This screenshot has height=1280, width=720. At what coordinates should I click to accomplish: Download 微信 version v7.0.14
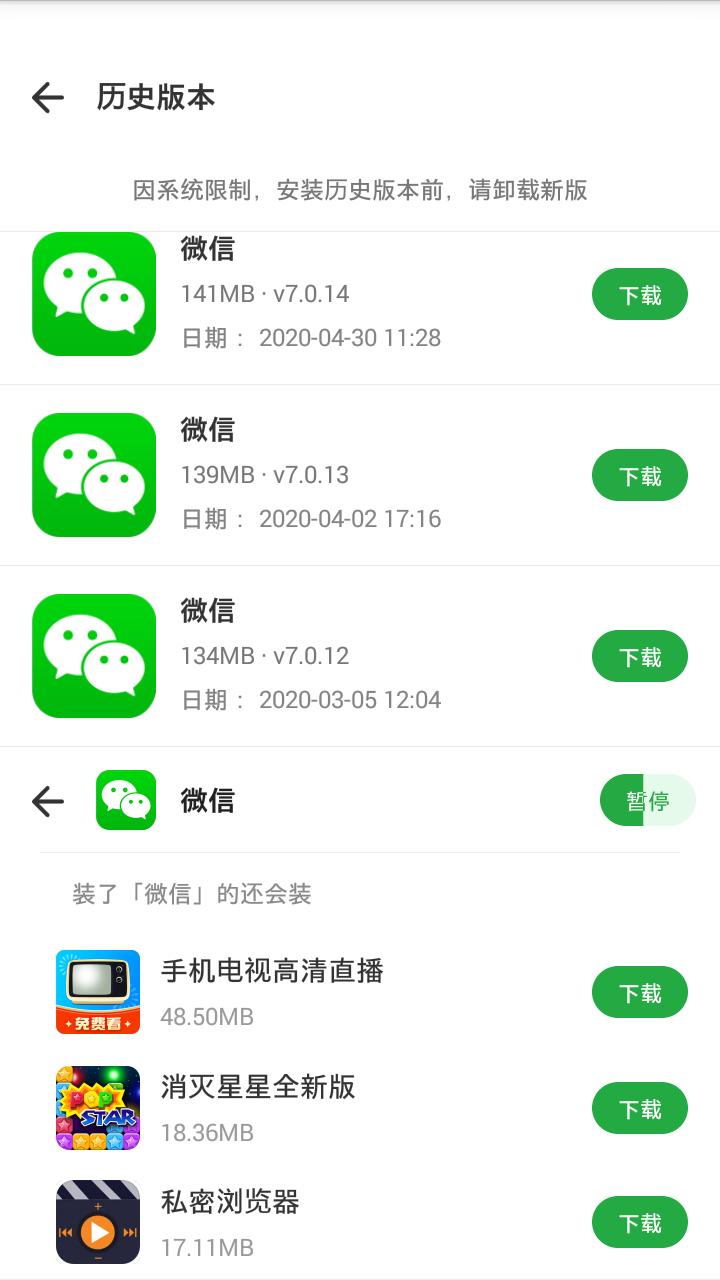639,294
